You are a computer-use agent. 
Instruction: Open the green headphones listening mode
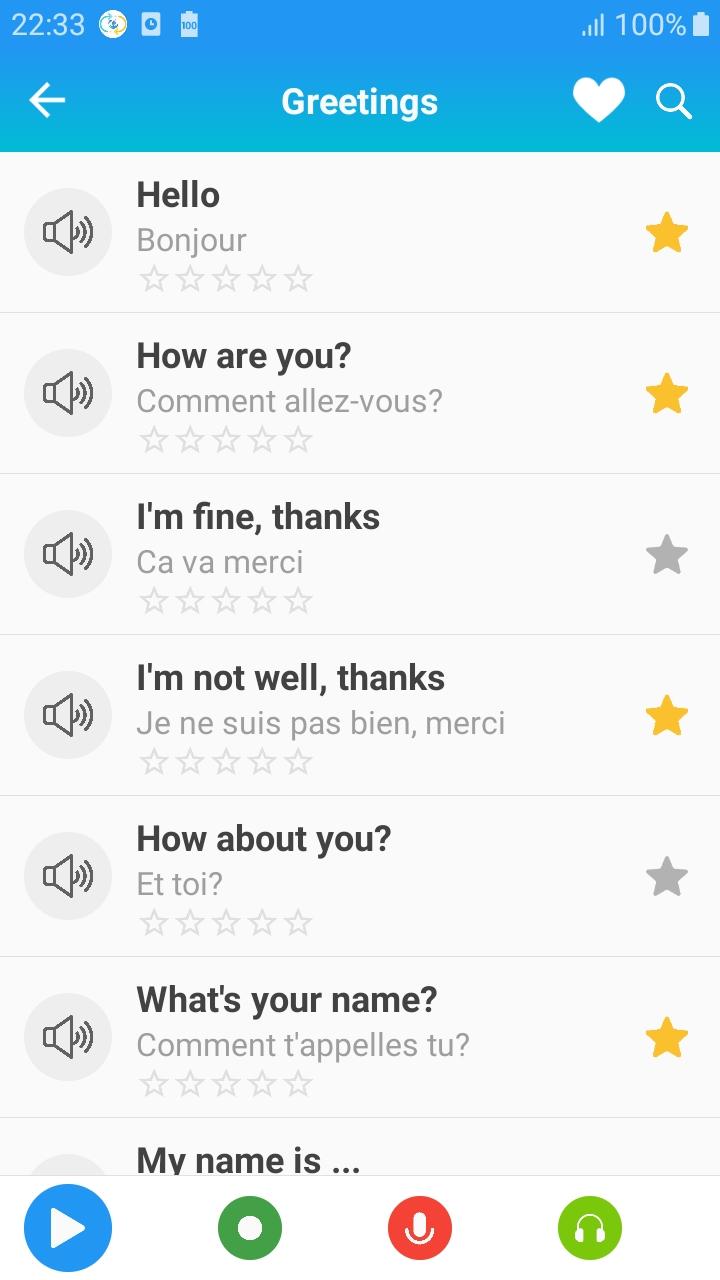point(590,1228)
